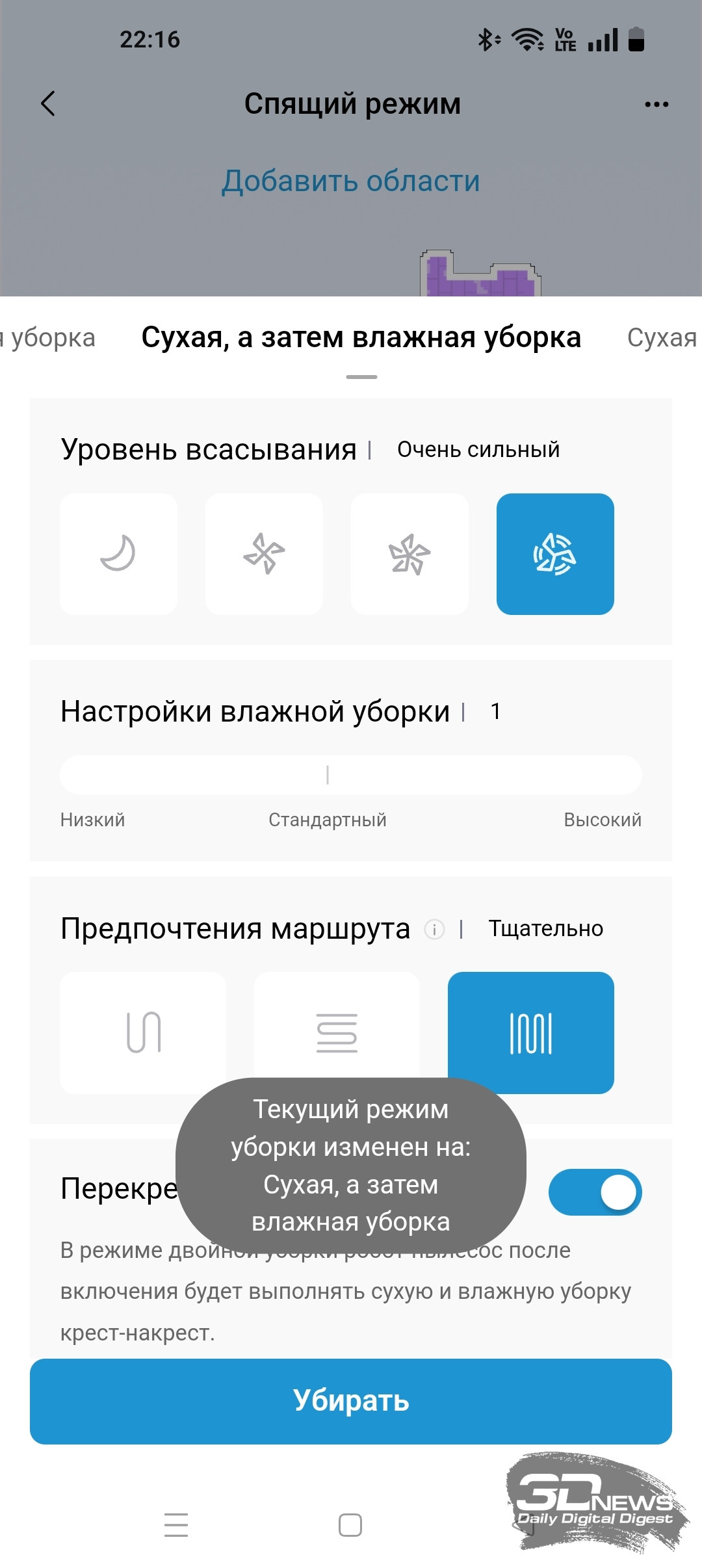702x1568 pixels.
Task: Select the two-blade fan suction level
Action: coord(264,554)
